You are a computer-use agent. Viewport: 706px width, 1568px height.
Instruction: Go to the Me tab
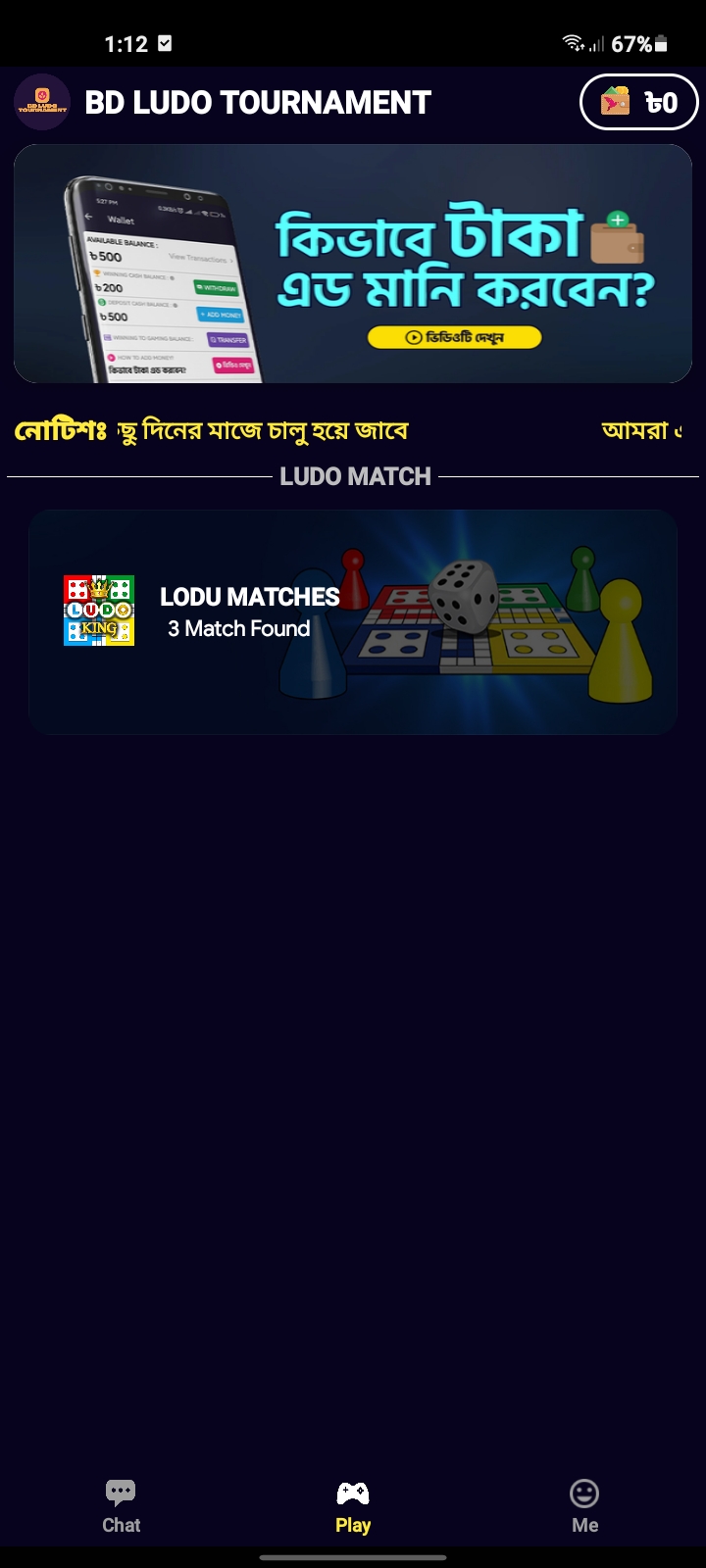(584, 1506)
